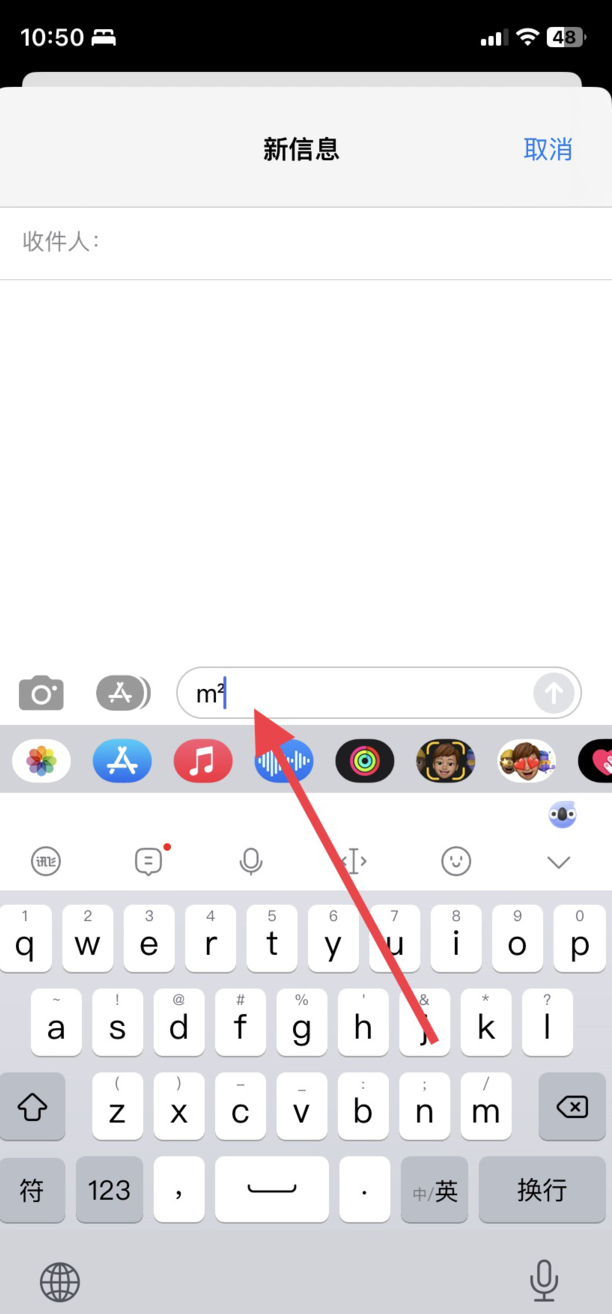Start voice input from the keyboard toolbar
Image resolution: width=612 pixels, height=1314 pixels.
click(251, 861)
